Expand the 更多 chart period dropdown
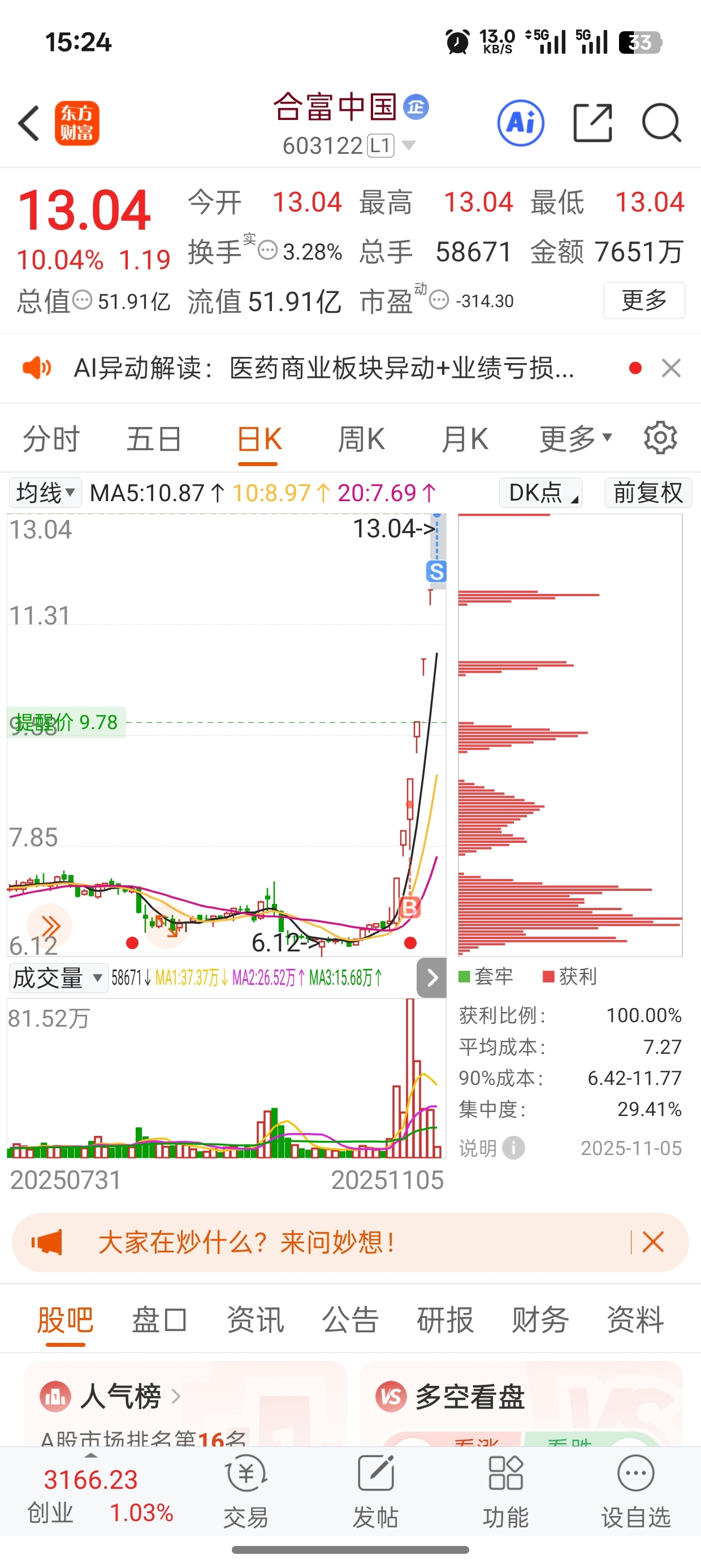 575,439
